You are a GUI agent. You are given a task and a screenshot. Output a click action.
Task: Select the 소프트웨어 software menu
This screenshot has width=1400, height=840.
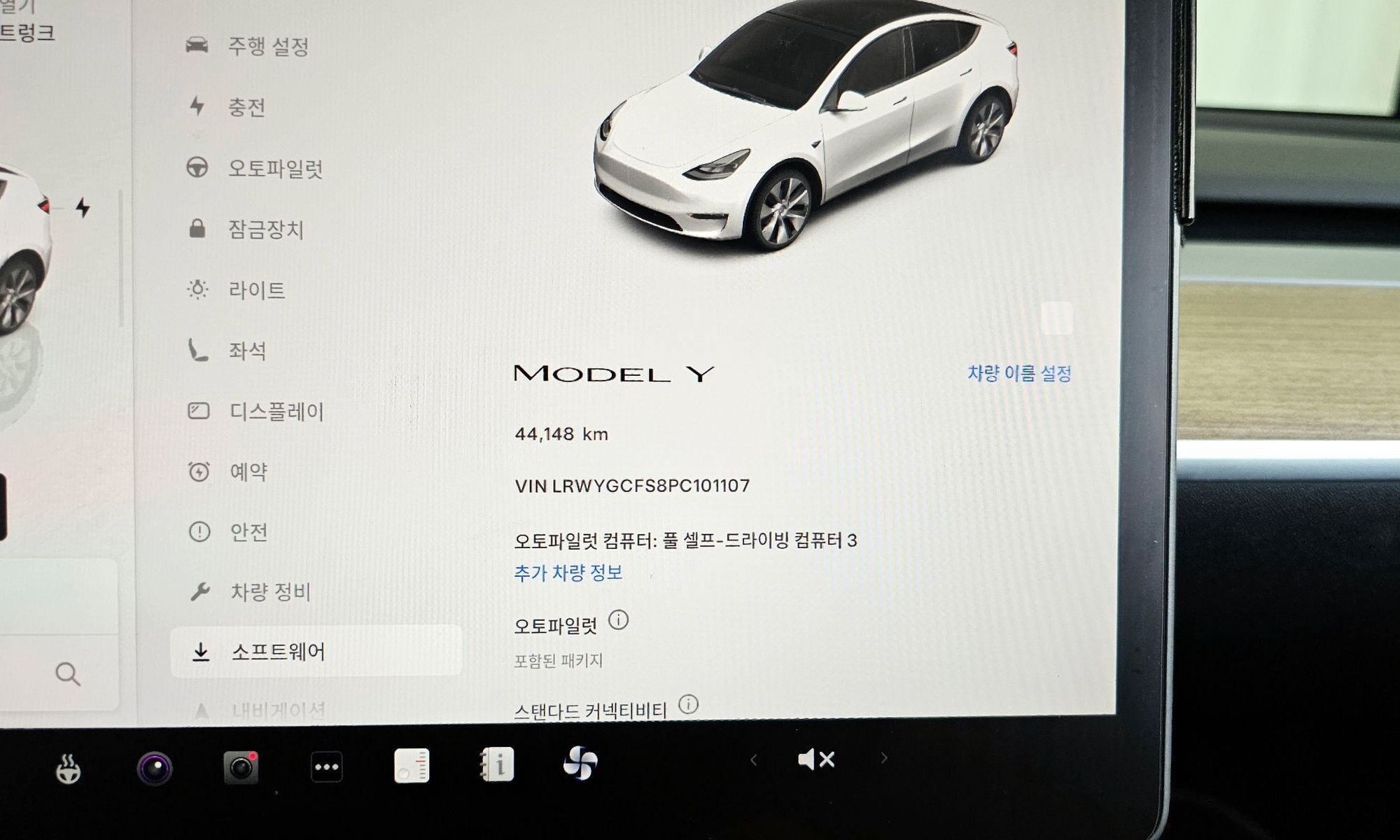[278, 652]
